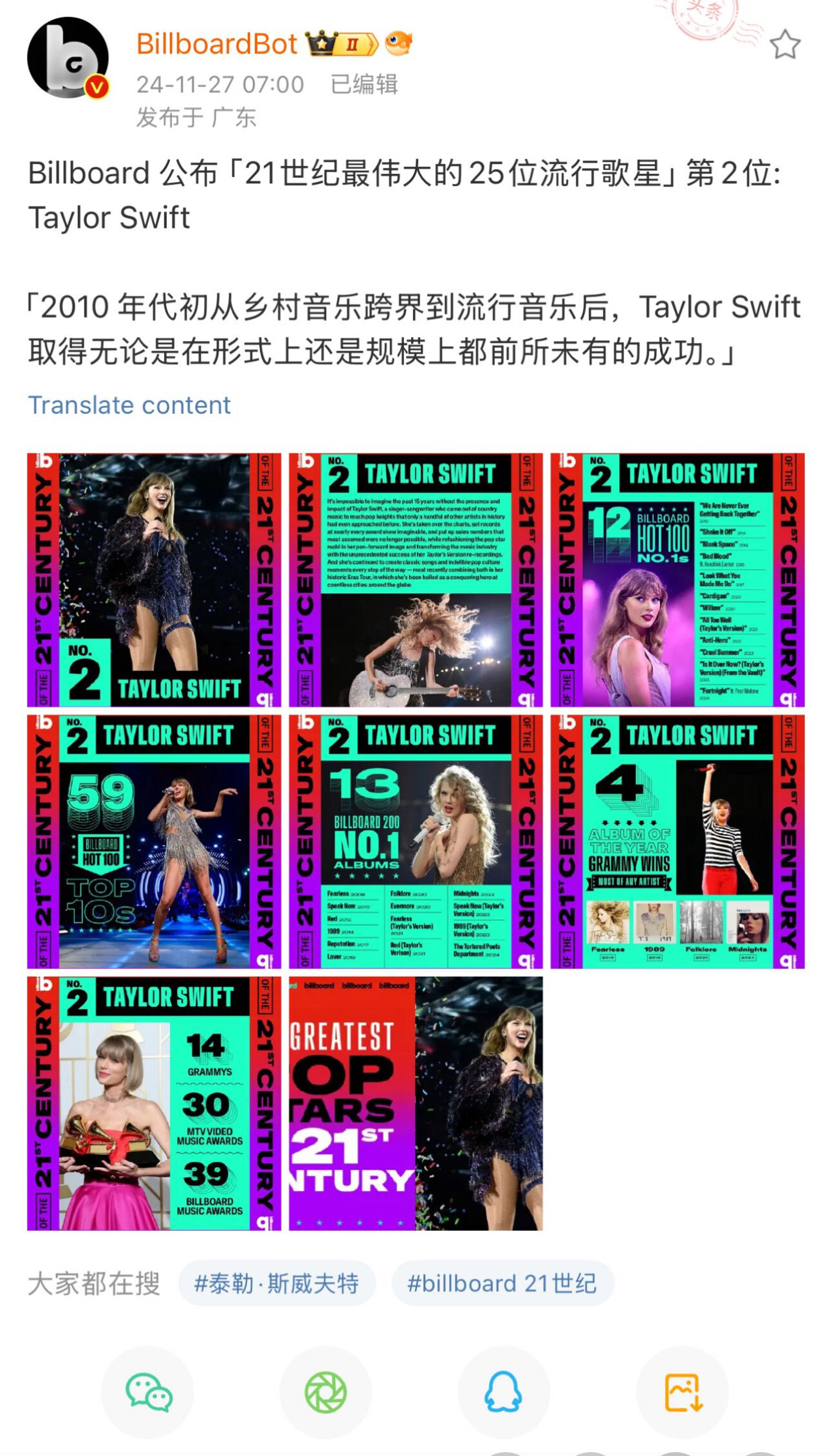Open the BillboardBot username link

pyautogui.click(x=217, y=44)
